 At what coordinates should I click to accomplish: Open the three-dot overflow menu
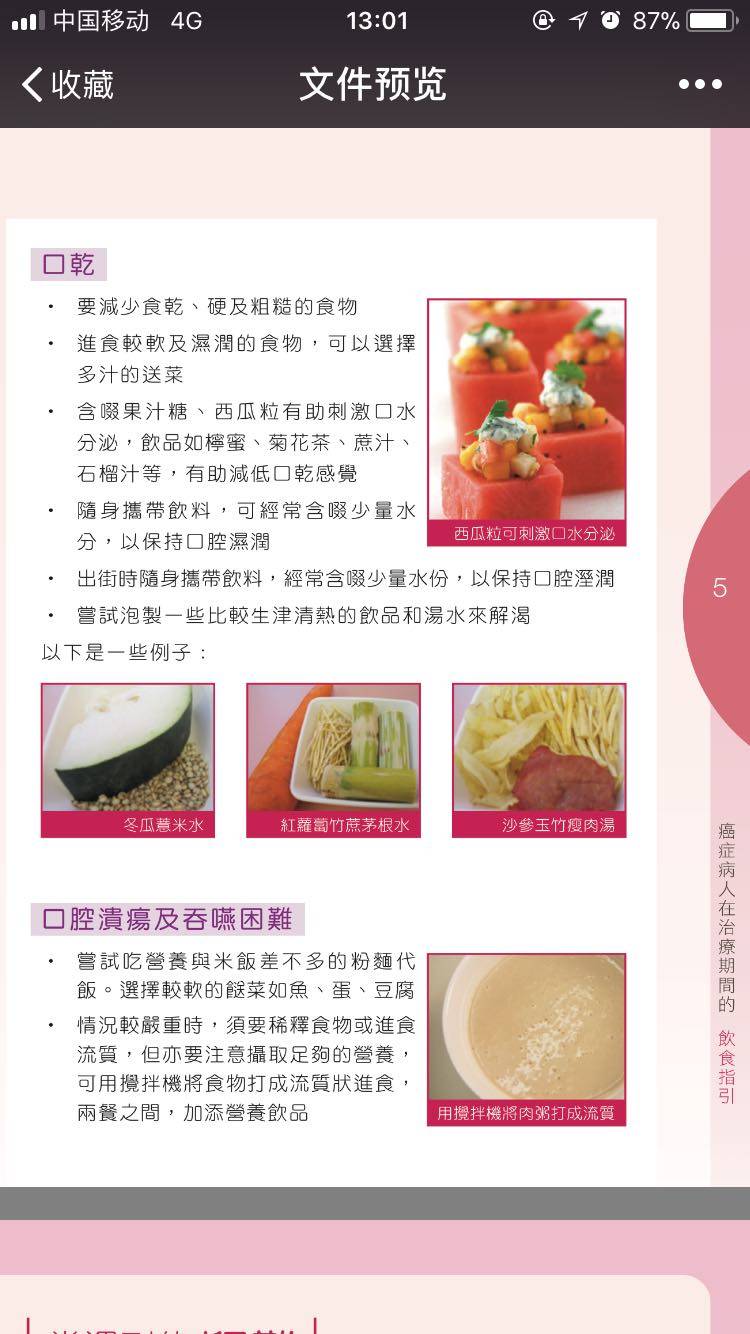tap(699, 85)
